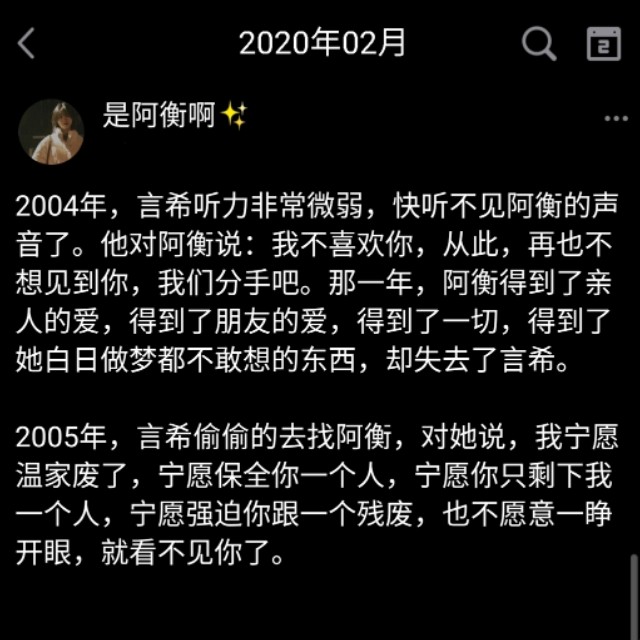640x640 pixels.
Task: Go back using the top-left arrow
Action: coord(27,43)
